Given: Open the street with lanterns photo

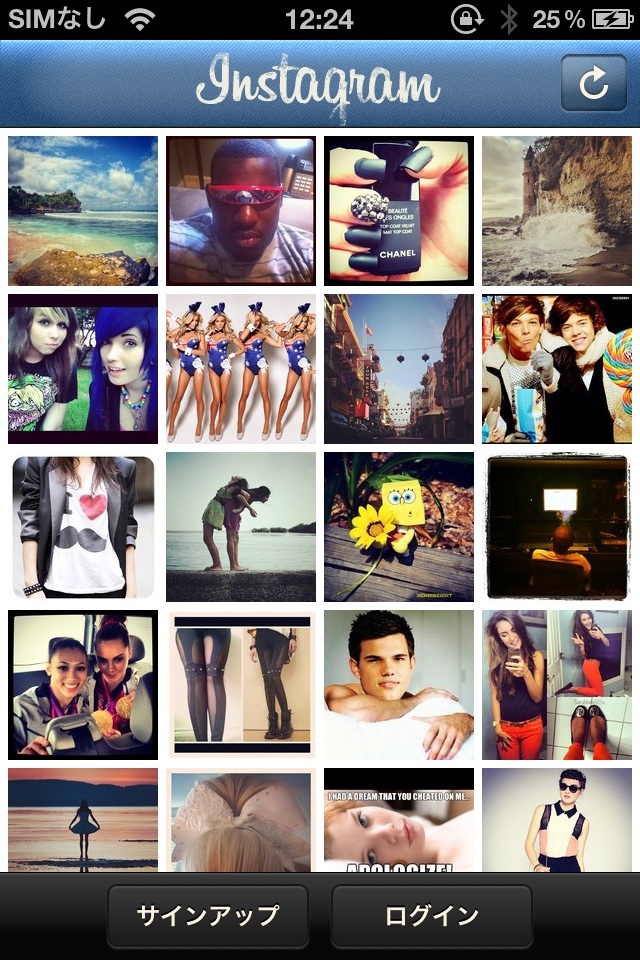Looking at the screenshot, I should click(399, 369).
